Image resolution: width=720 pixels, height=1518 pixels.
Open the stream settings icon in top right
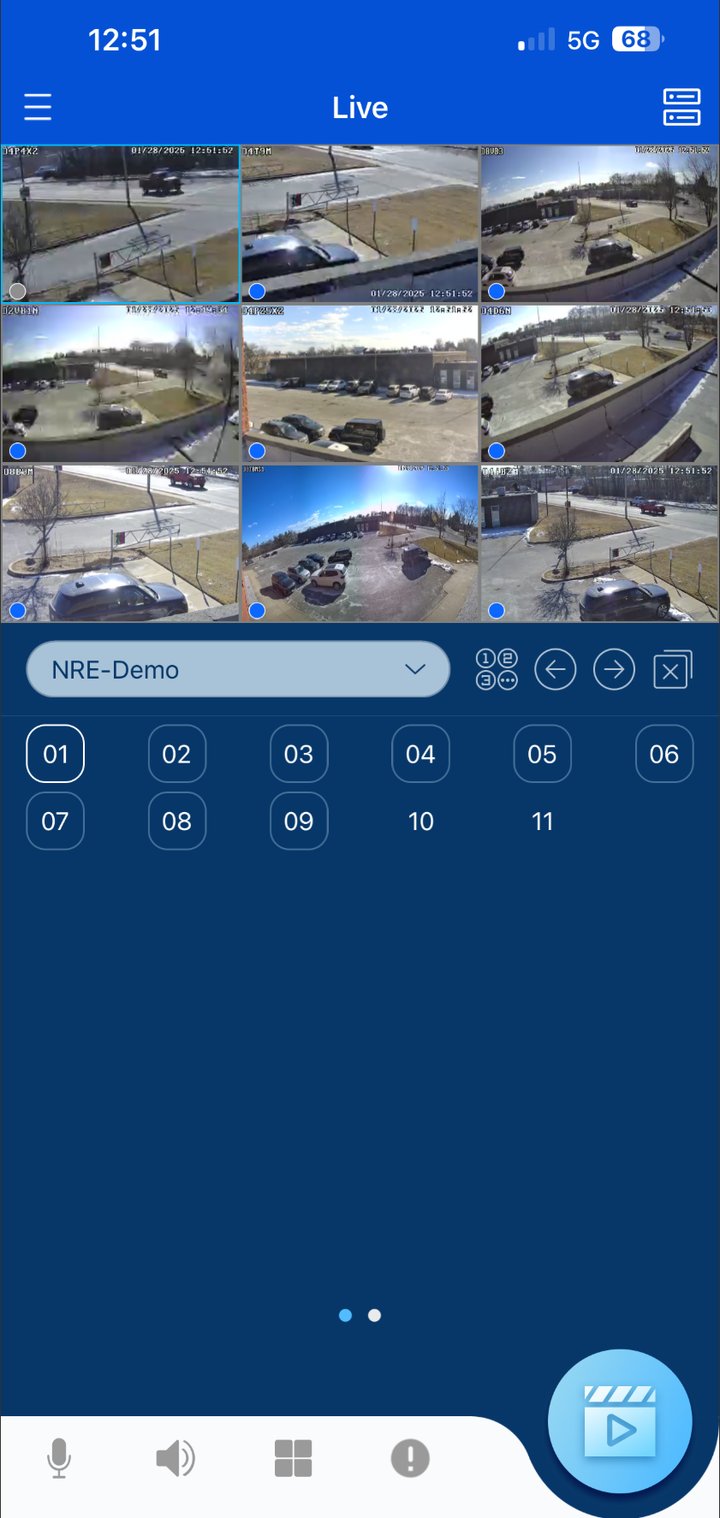(681, 107)
